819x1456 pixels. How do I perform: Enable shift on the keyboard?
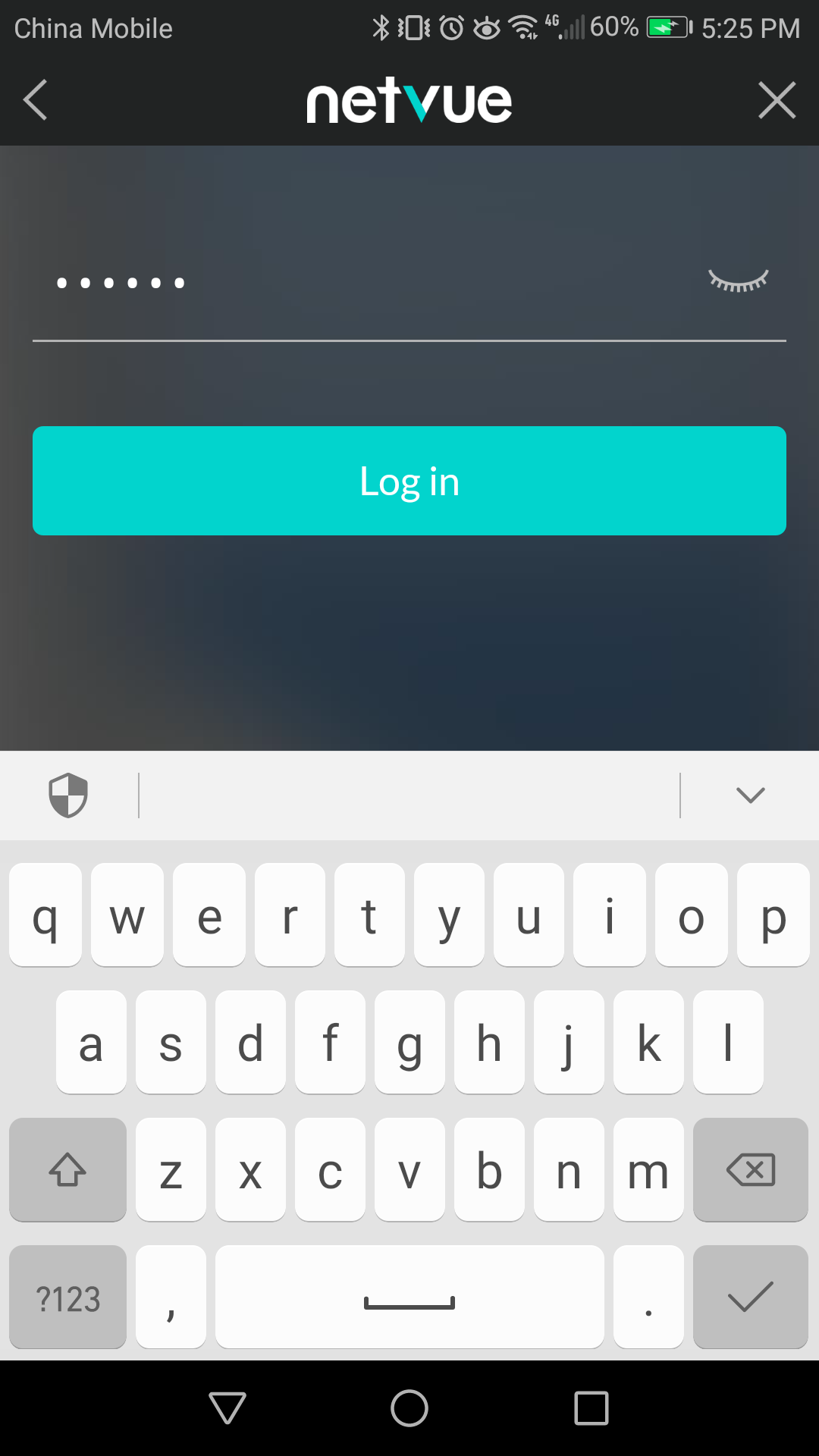68,1169
